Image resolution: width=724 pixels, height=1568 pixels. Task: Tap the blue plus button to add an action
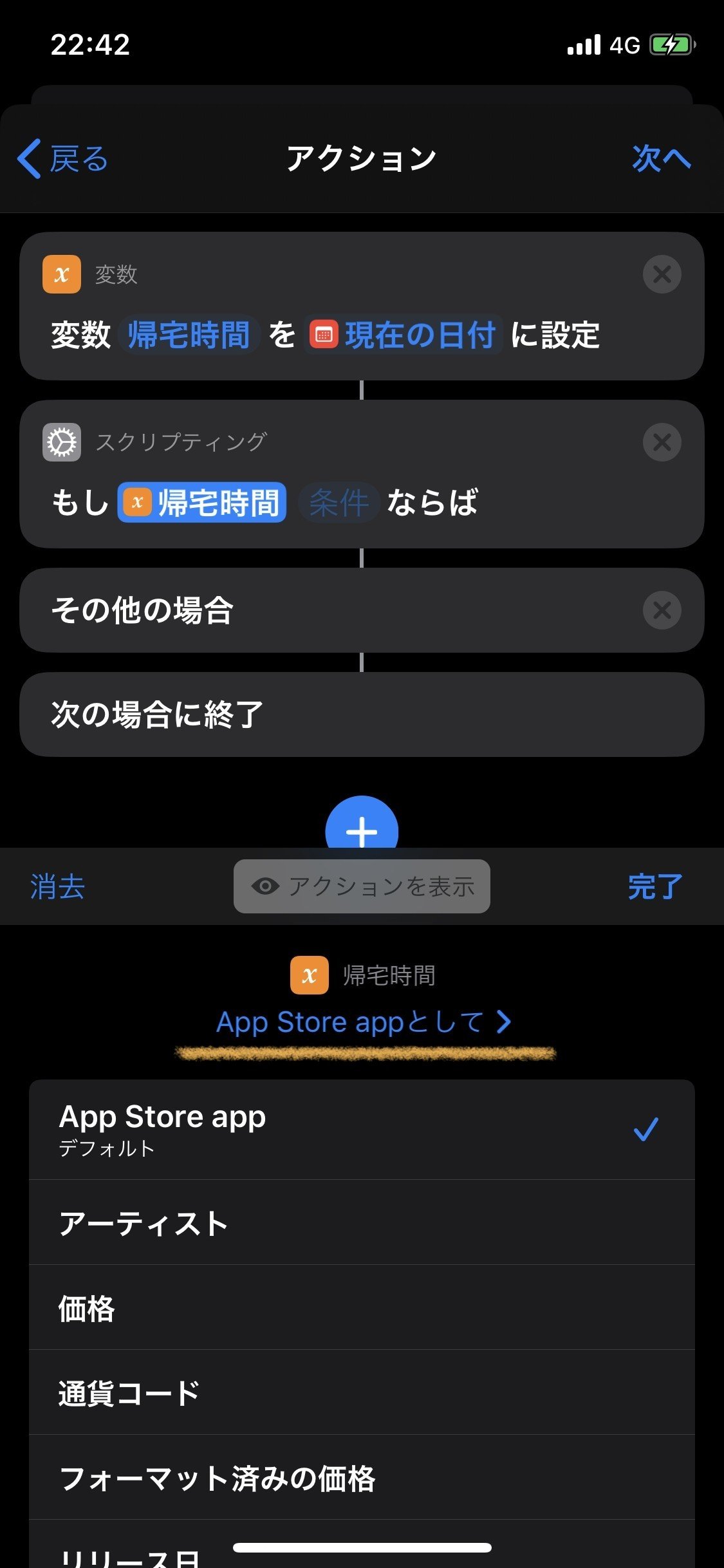coord(362,831)
